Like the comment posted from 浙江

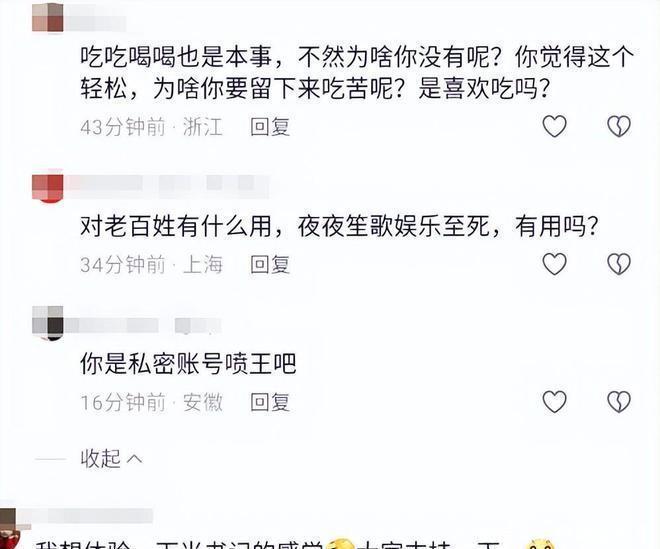click(553, 126)
